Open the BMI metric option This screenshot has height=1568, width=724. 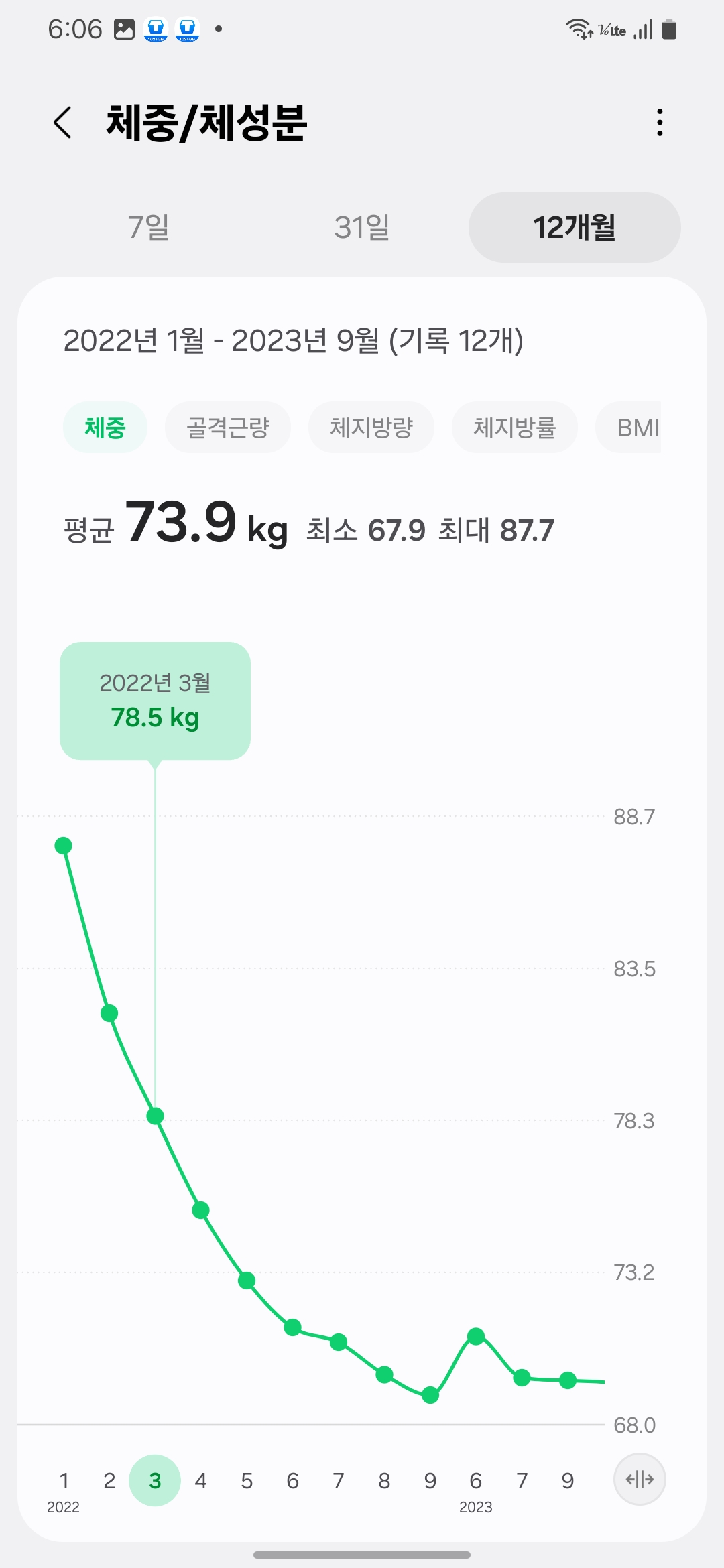tap(637, 427)
